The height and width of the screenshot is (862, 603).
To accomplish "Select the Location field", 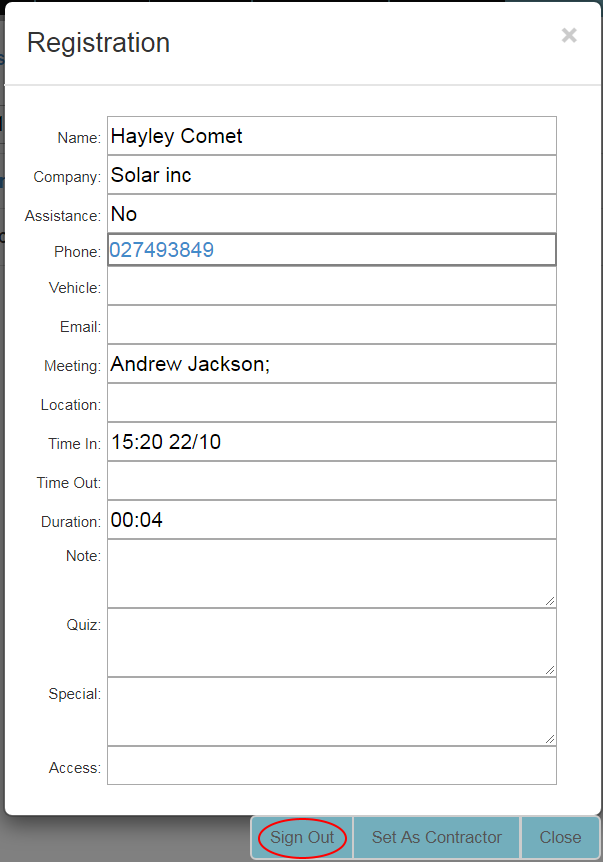I will [x=331, y=403].
